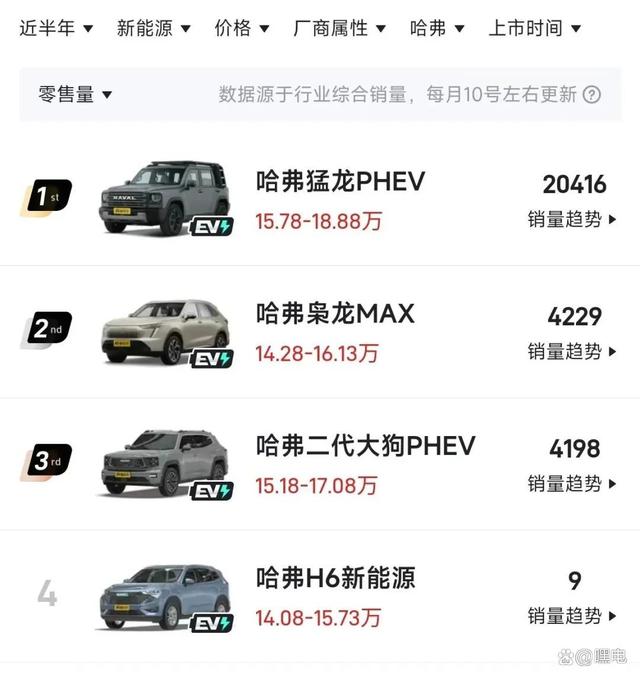Expand the 厂商属性 filter

(340, 28)
